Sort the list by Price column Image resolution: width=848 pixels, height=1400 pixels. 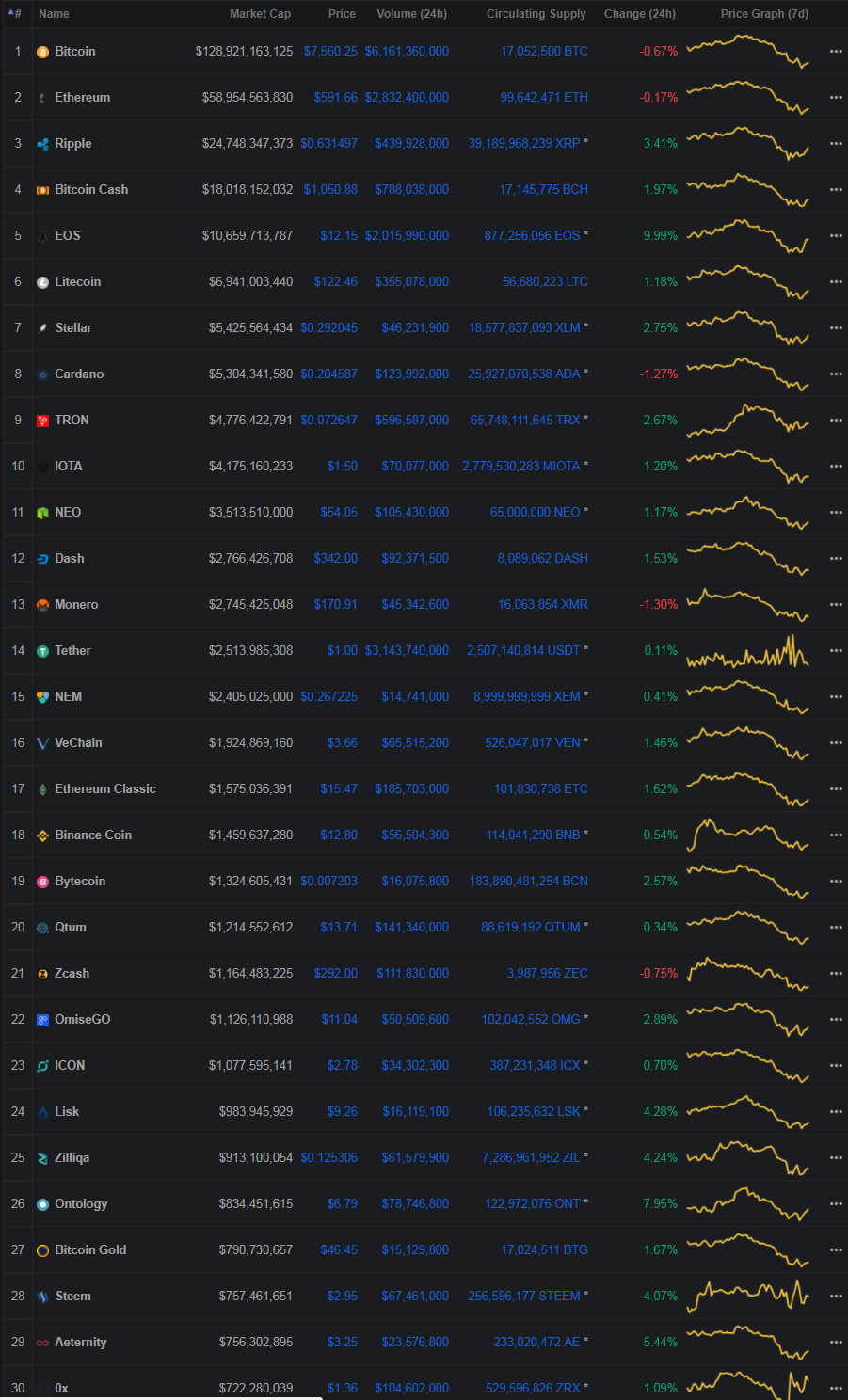342,14
